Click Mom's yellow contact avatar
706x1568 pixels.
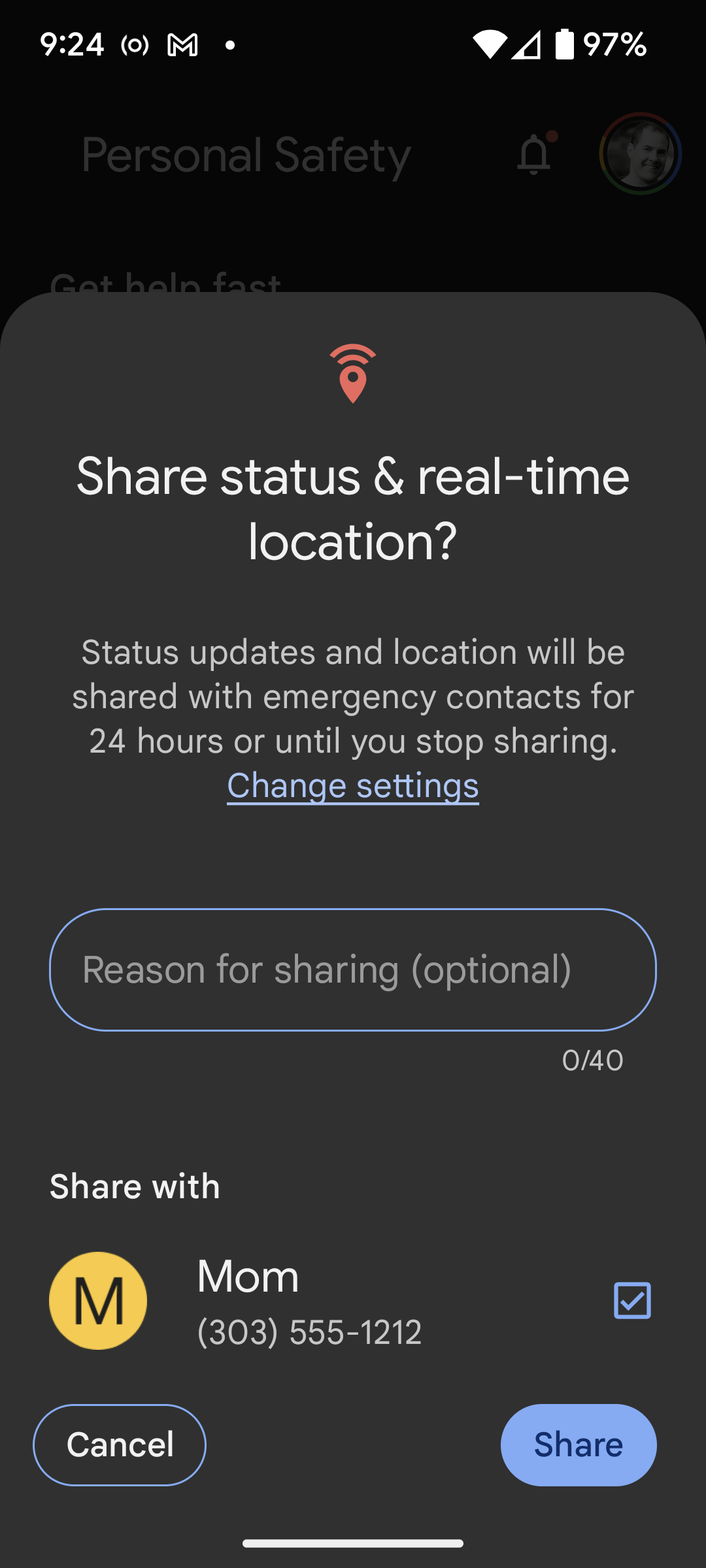[97, 1300]
